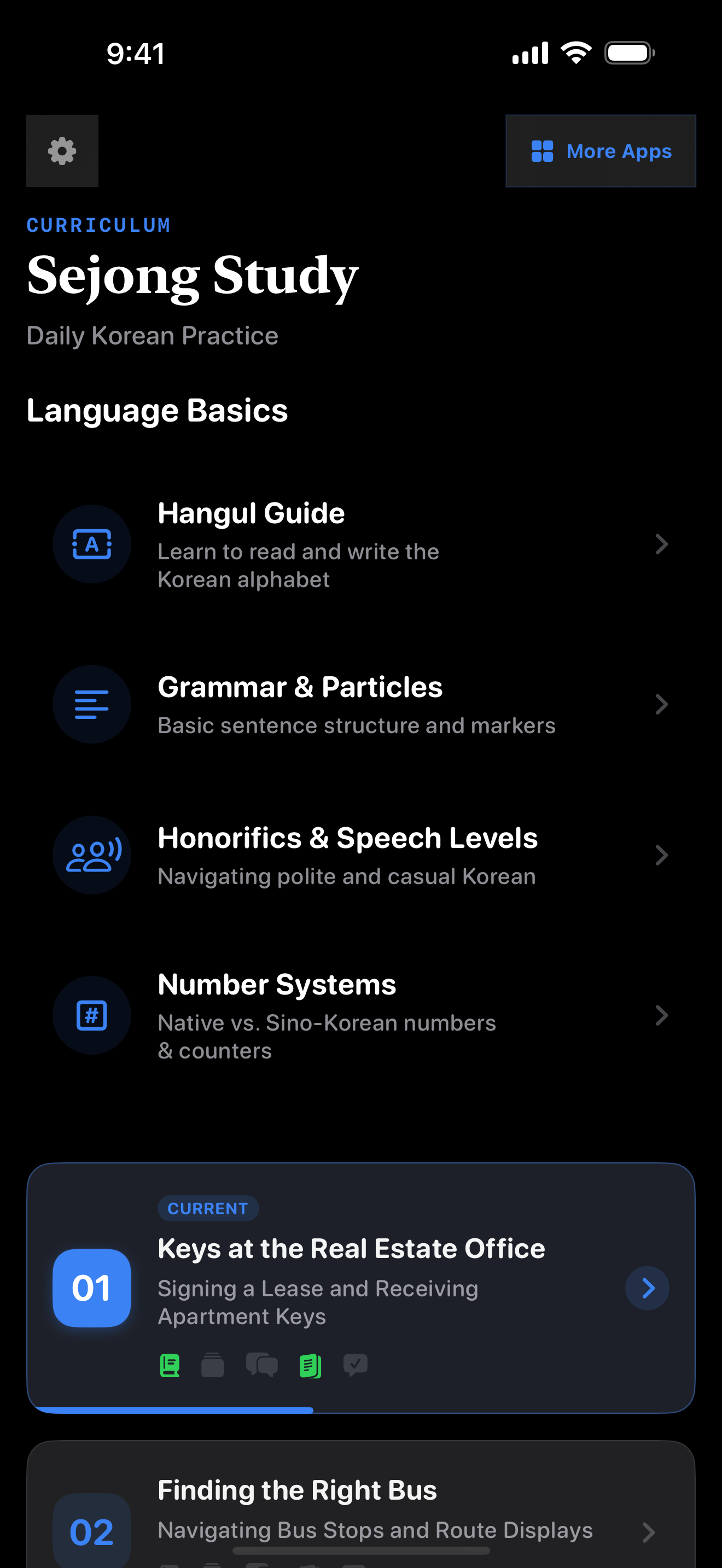722x1568 pixels.
Task: Click the Number Systems hash icon
Action: tap(91, 1015)
